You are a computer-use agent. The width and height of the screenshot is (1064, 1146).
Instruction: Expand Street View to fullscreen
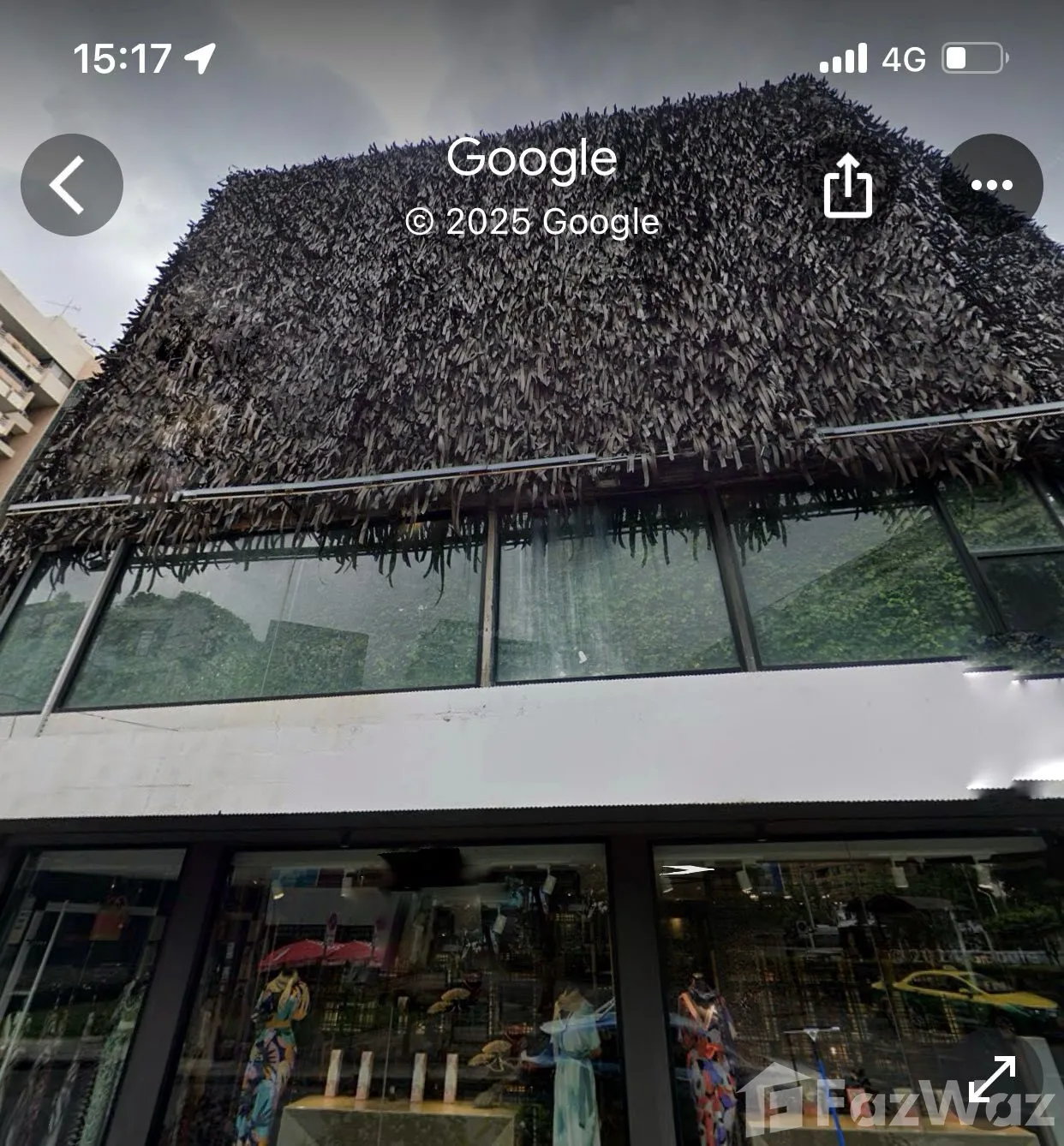tap(992, 1079)
